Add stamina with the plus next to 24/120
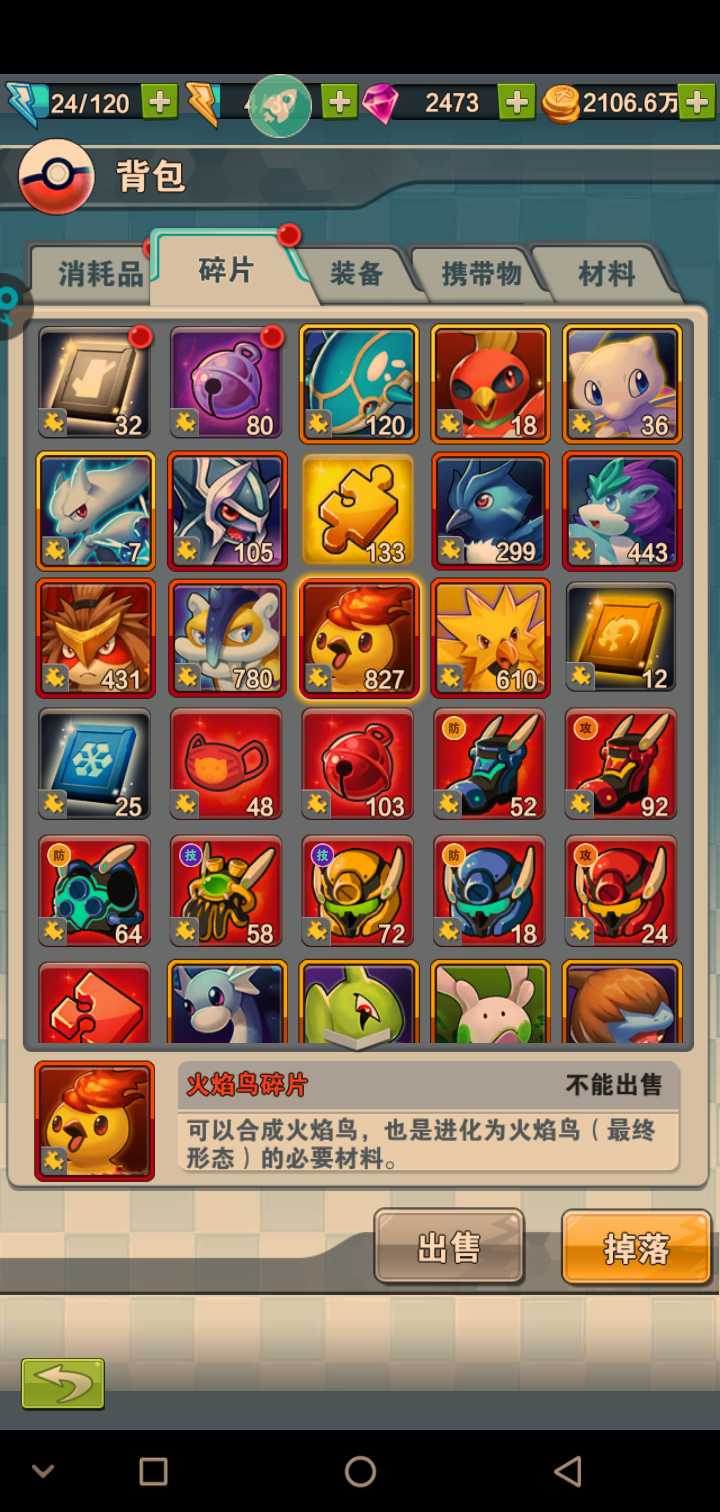 [160, 102]
